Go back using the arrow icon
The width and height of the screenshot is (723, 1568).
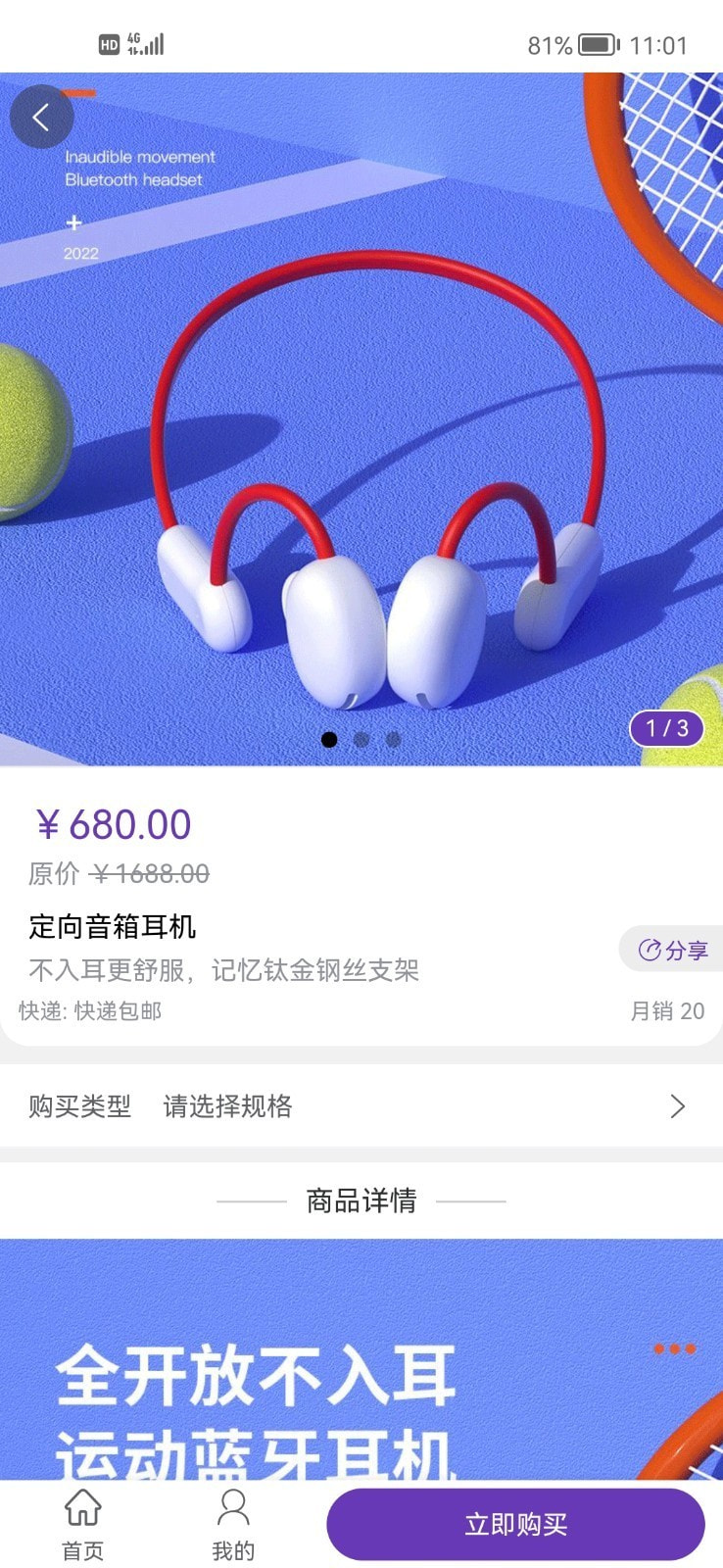click(41, 118)
